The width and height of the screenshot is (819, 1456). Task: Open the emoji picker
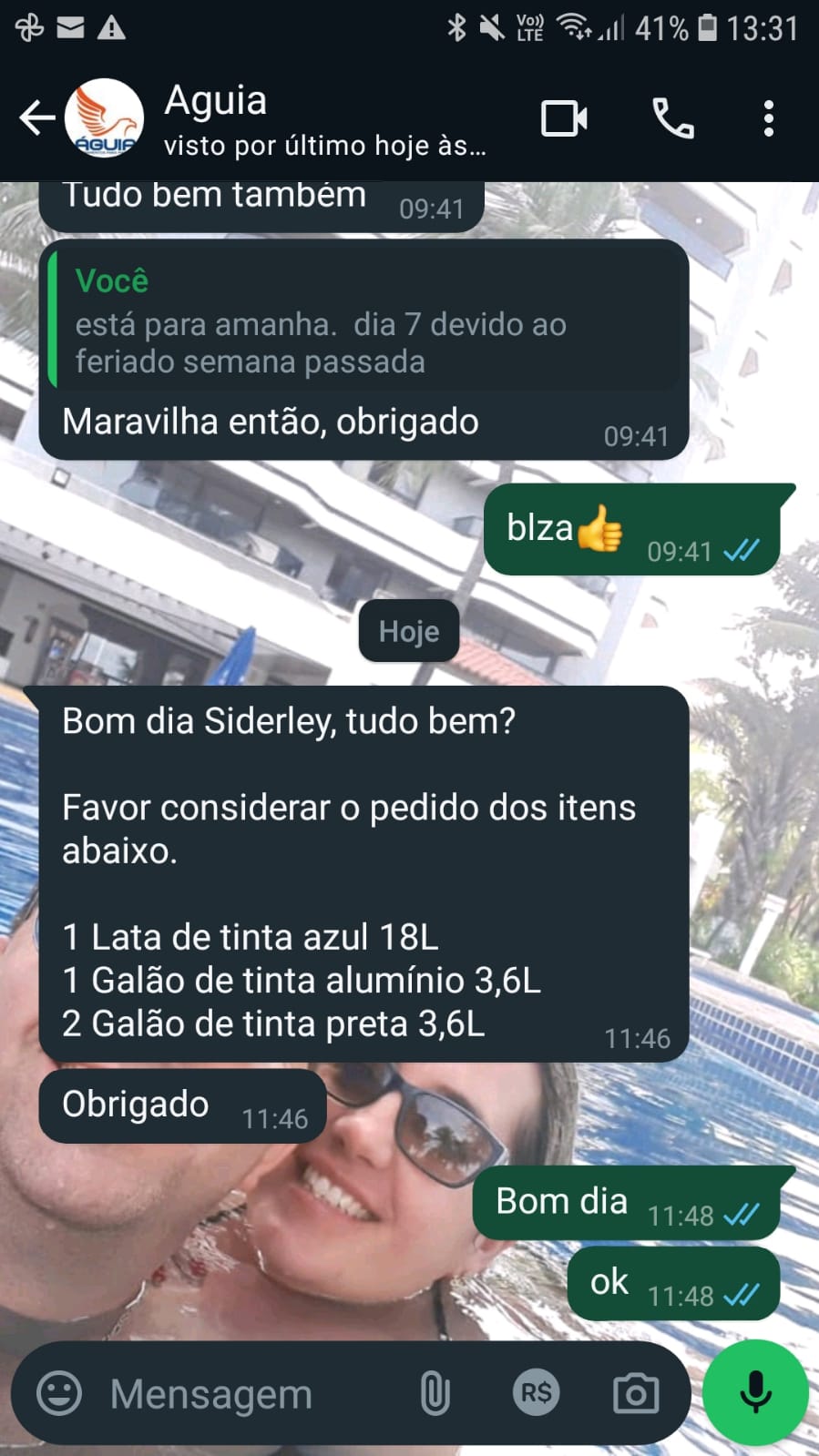click(59, 1393)
